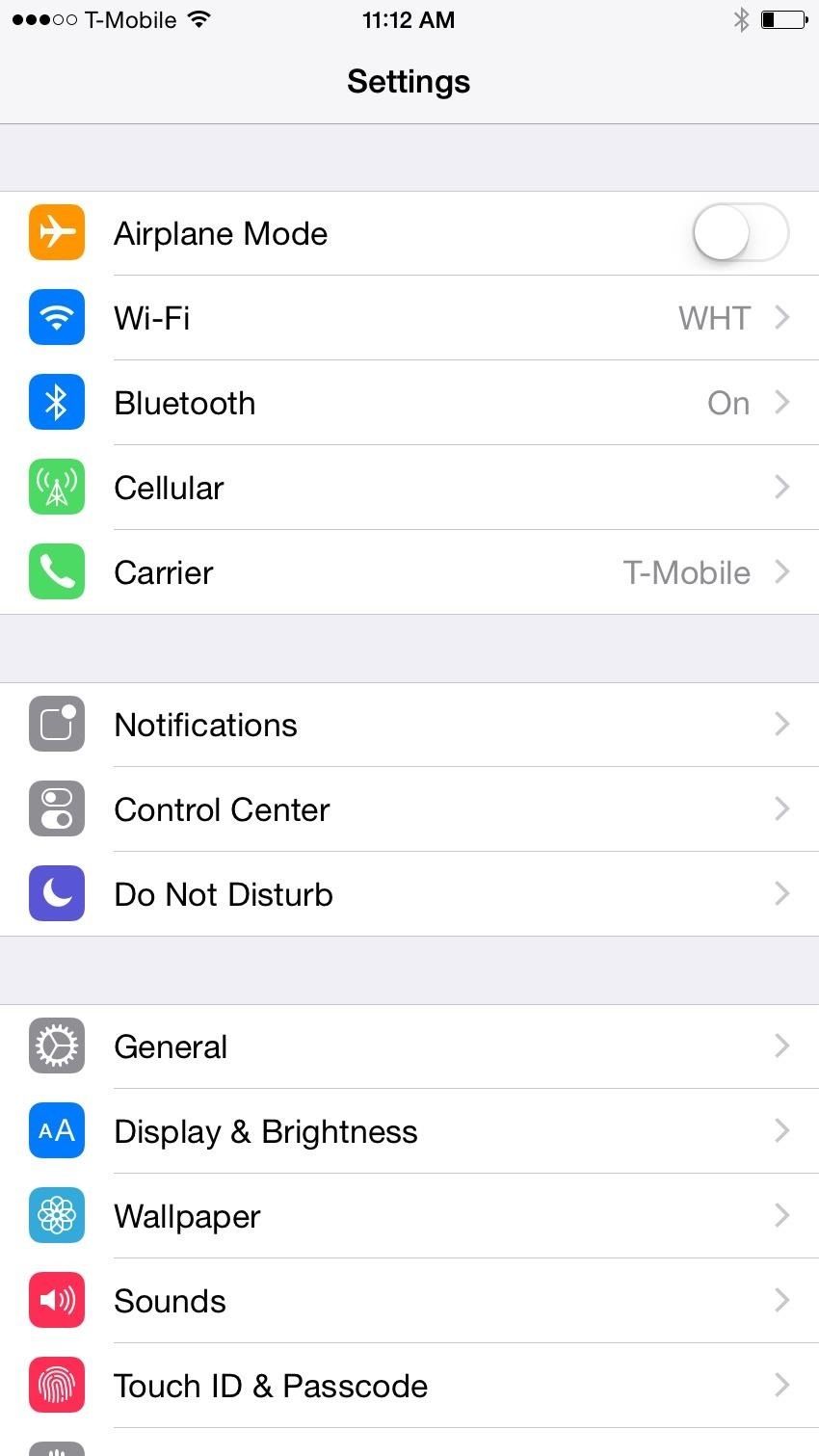Tap the Notifications icon

[57, 724]
